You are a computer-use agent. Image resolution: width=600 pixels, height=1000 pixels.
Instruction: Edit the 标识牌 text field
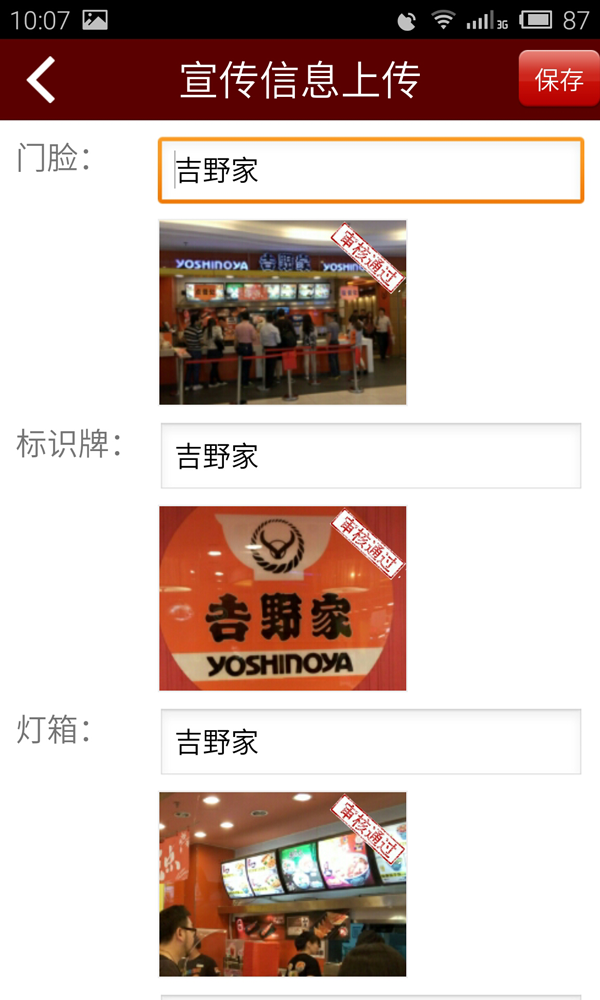[370, 456]
